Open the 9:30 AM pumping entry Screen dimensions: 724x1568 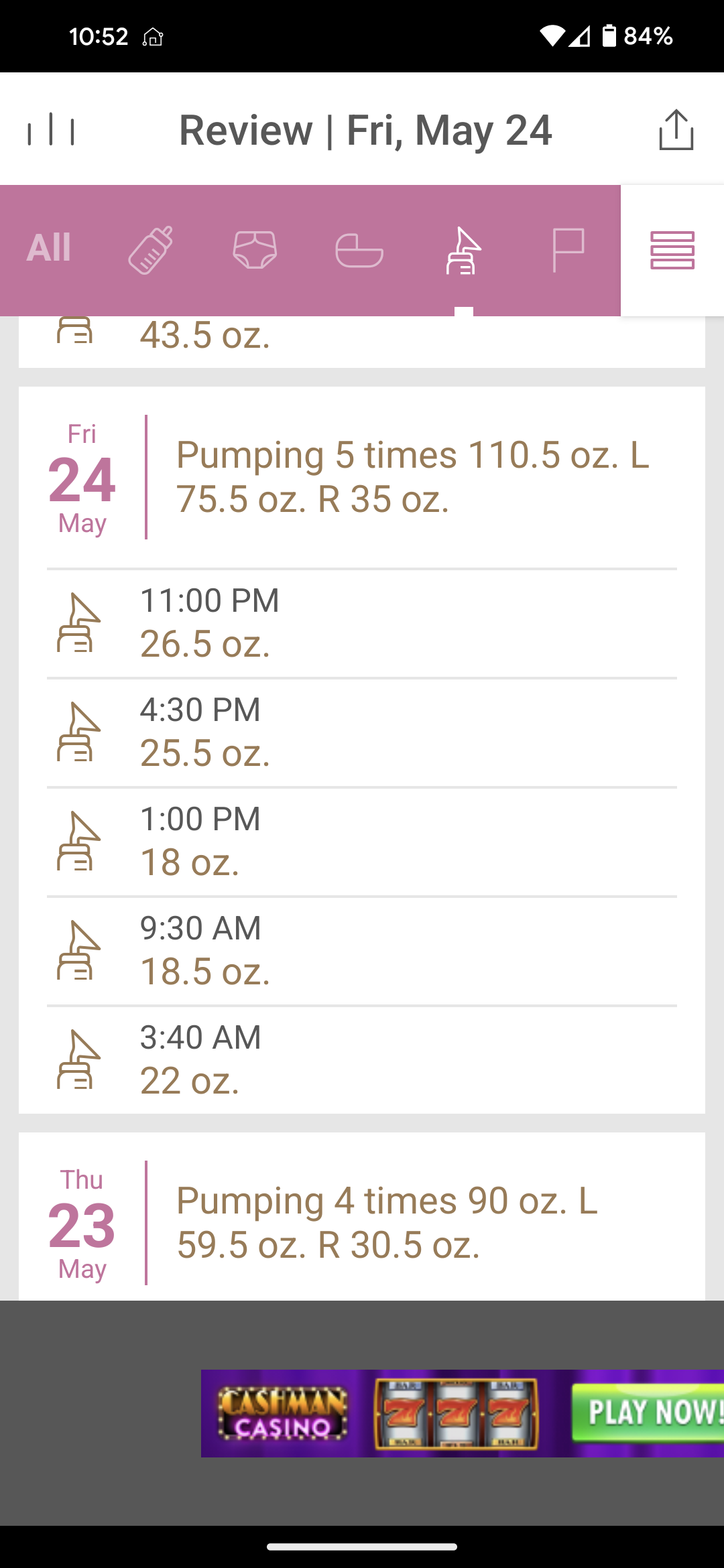coord(362,951)
